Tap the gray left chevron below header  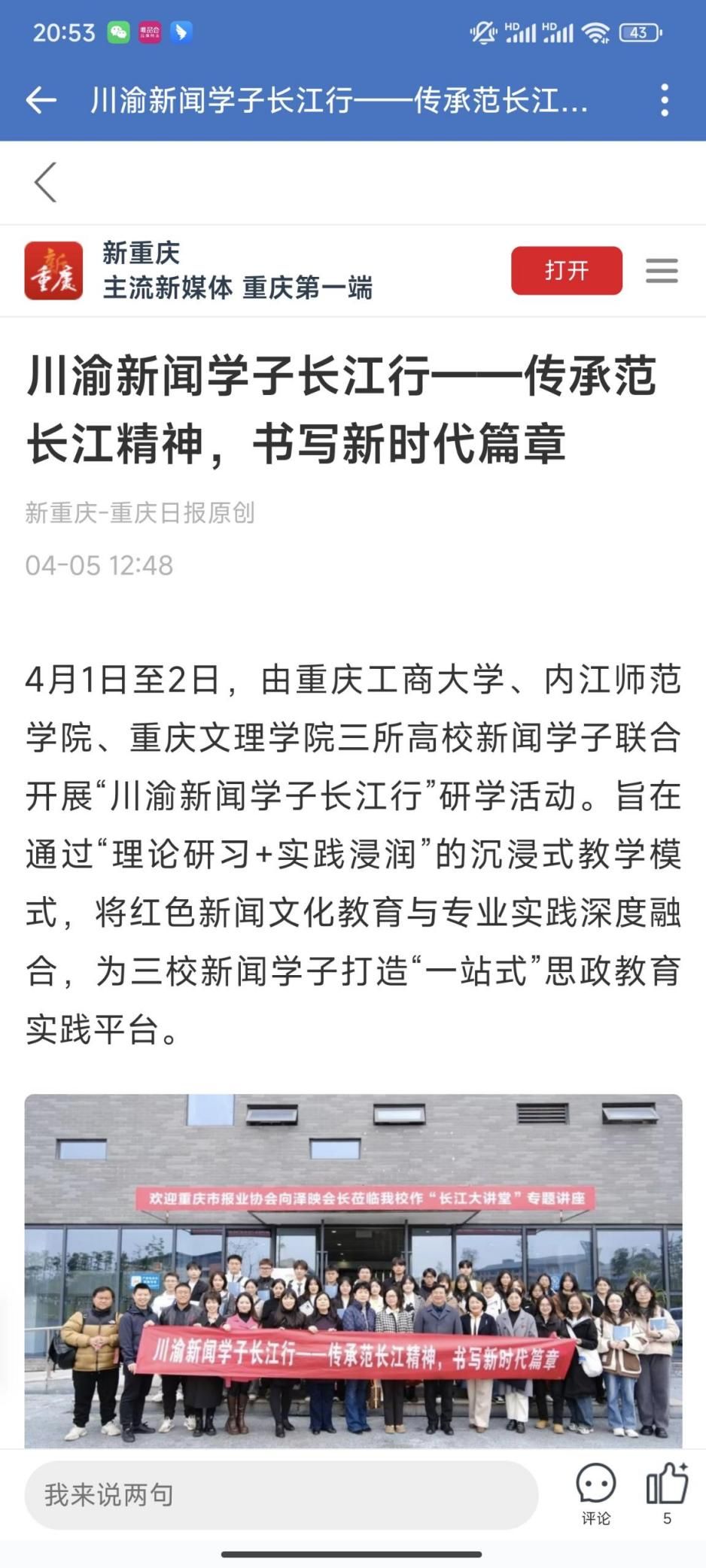[x=45, y=182]
